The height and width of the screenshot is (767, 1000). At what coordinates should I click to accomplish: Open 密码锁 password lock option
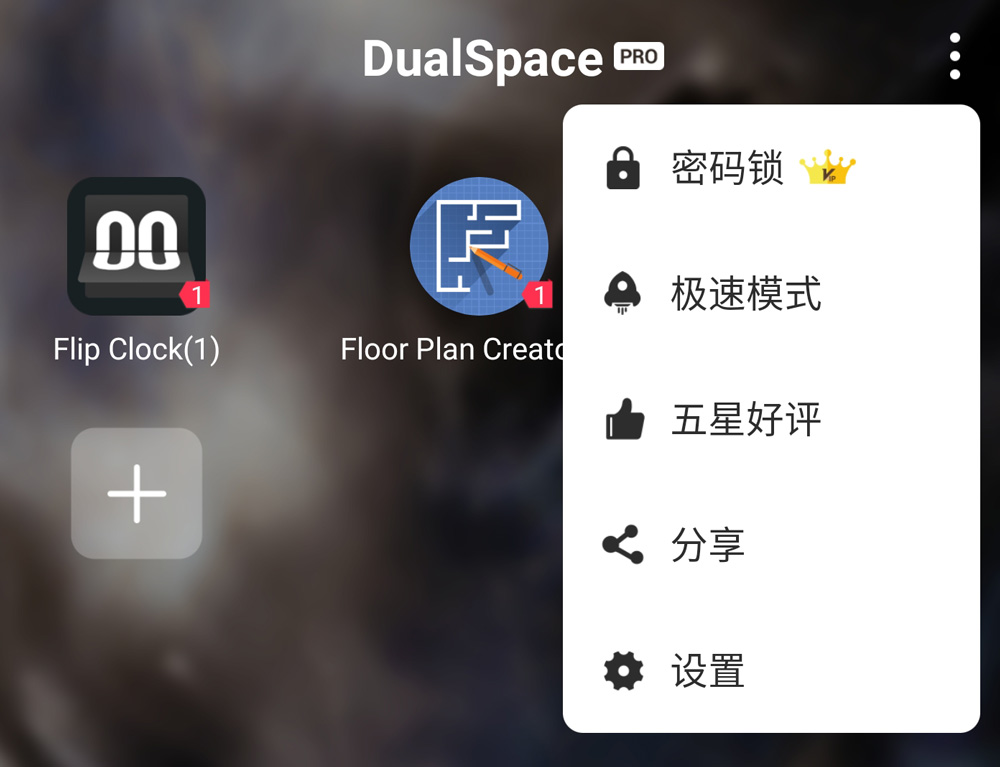[x=728, y=169]
